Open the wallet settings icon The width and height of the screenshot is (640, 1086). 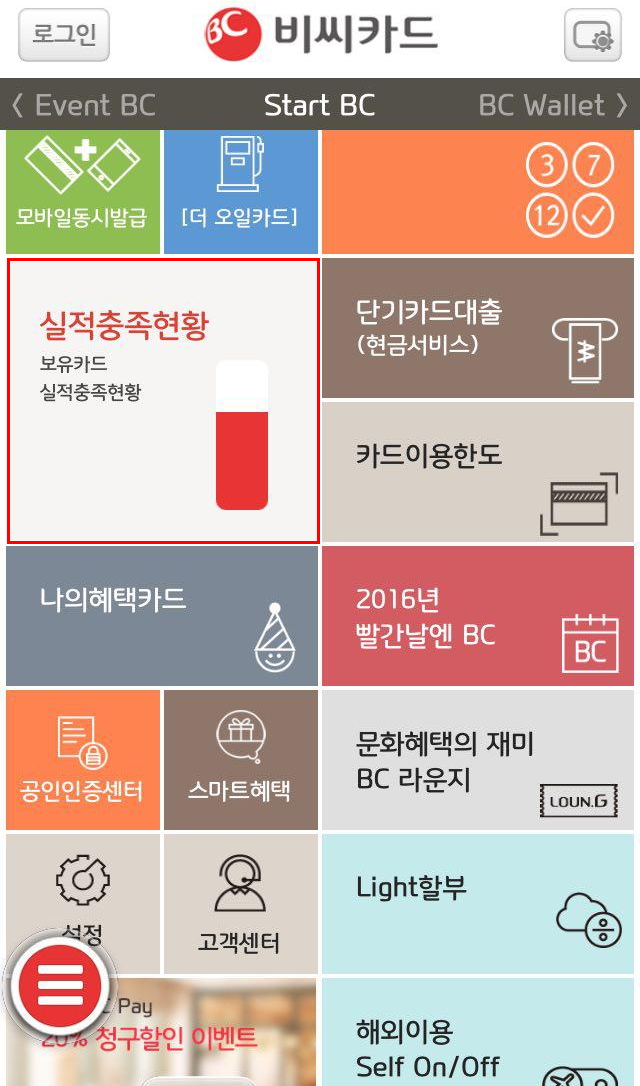coord(592,36)
